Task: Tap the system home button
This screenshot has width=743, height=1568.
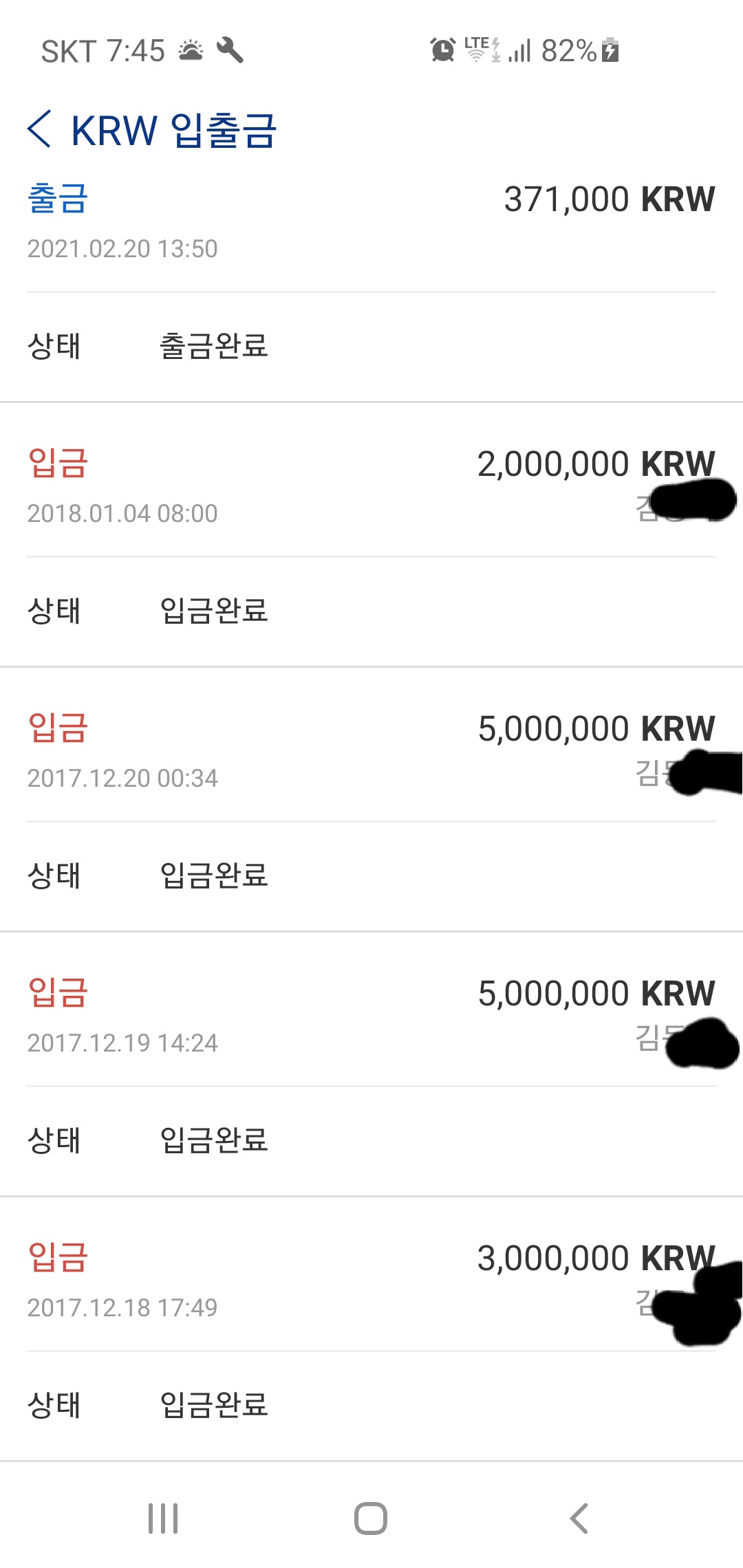Action: pos(371,1518)
